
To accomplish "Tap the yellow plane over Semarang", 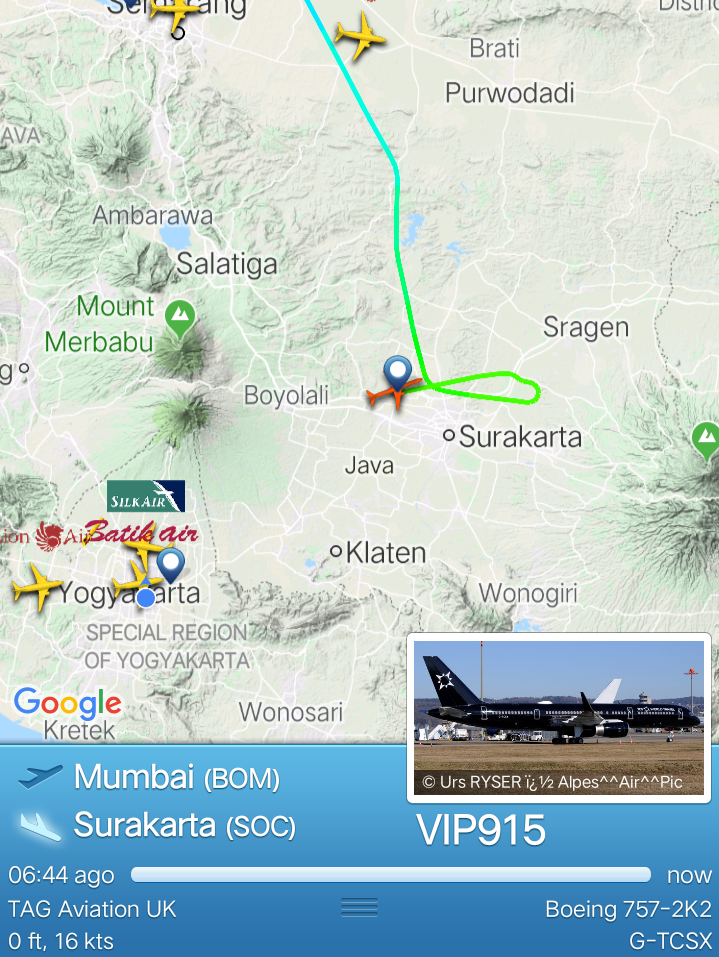I will pyautogui.click(x=175, y=12).
